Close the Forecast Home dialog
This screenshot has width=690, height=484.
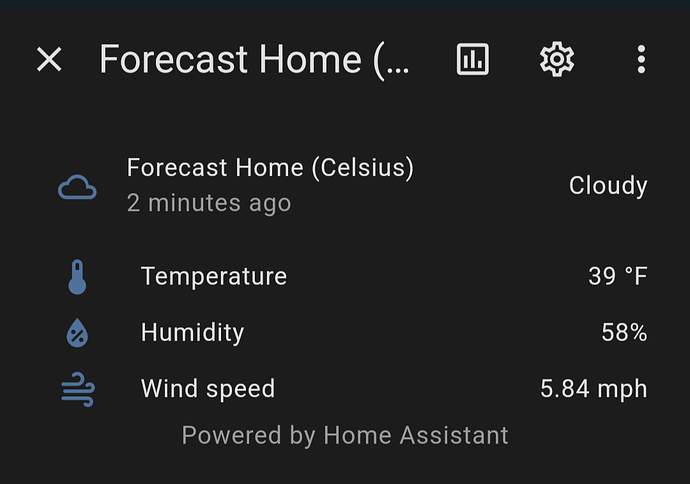[49, 60]
